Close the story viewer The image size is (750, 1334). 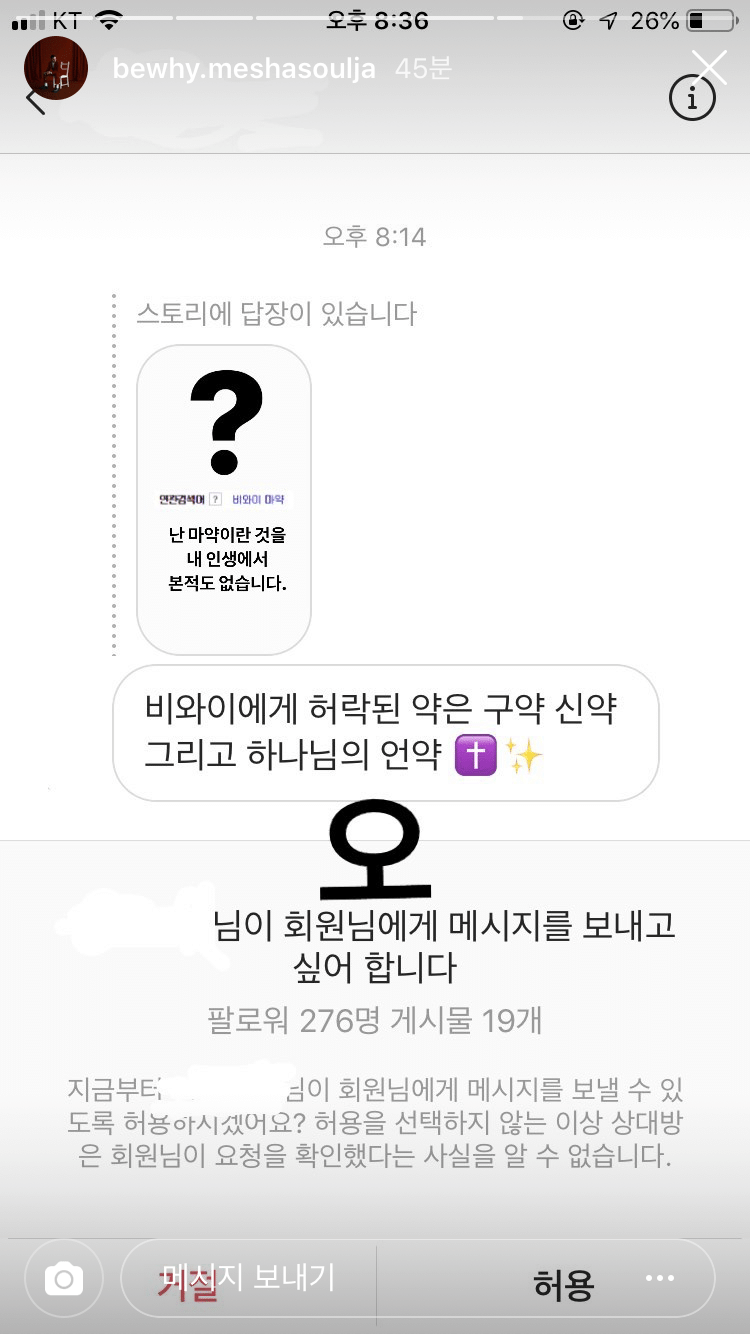(x=710, y=67)
